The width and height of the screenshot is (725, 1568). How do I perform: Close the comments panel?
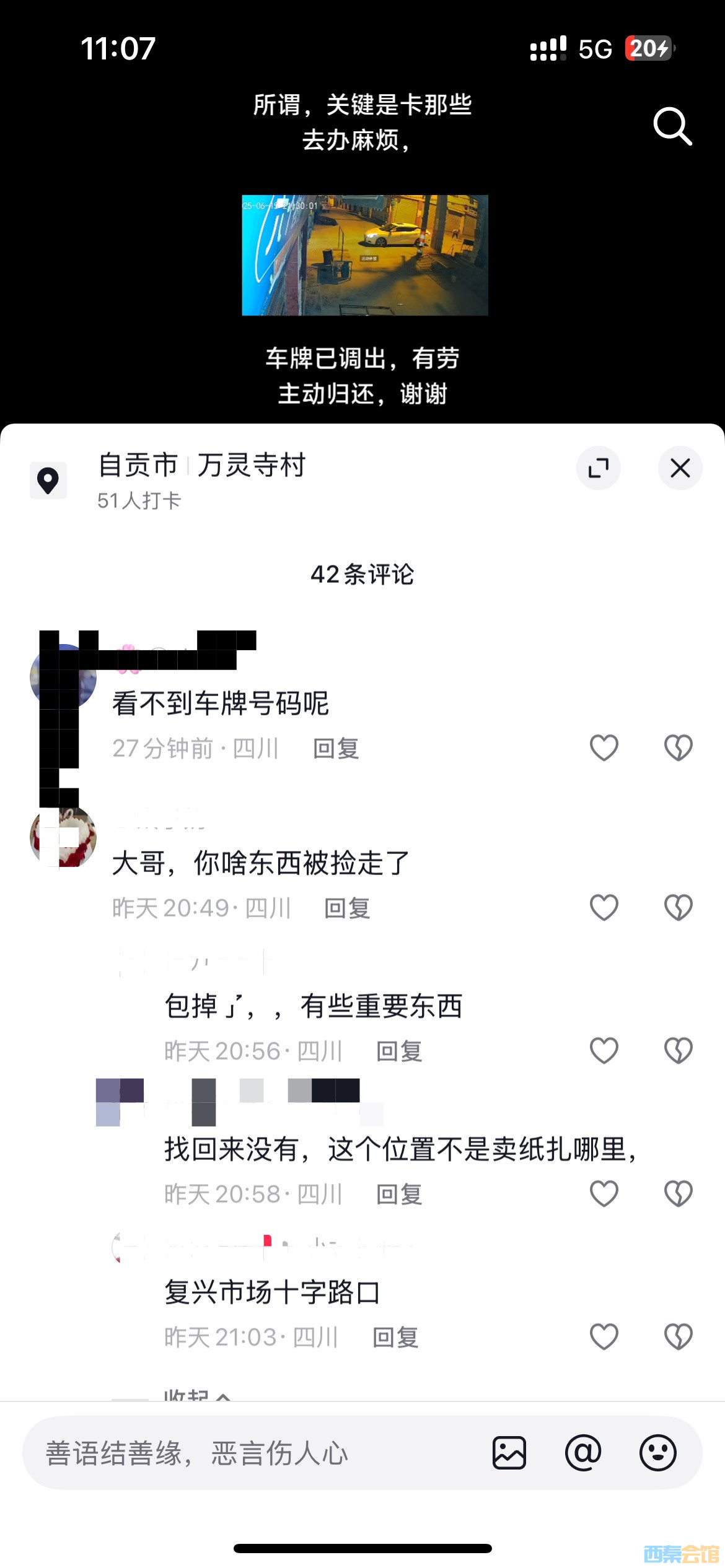pos(680,468)
